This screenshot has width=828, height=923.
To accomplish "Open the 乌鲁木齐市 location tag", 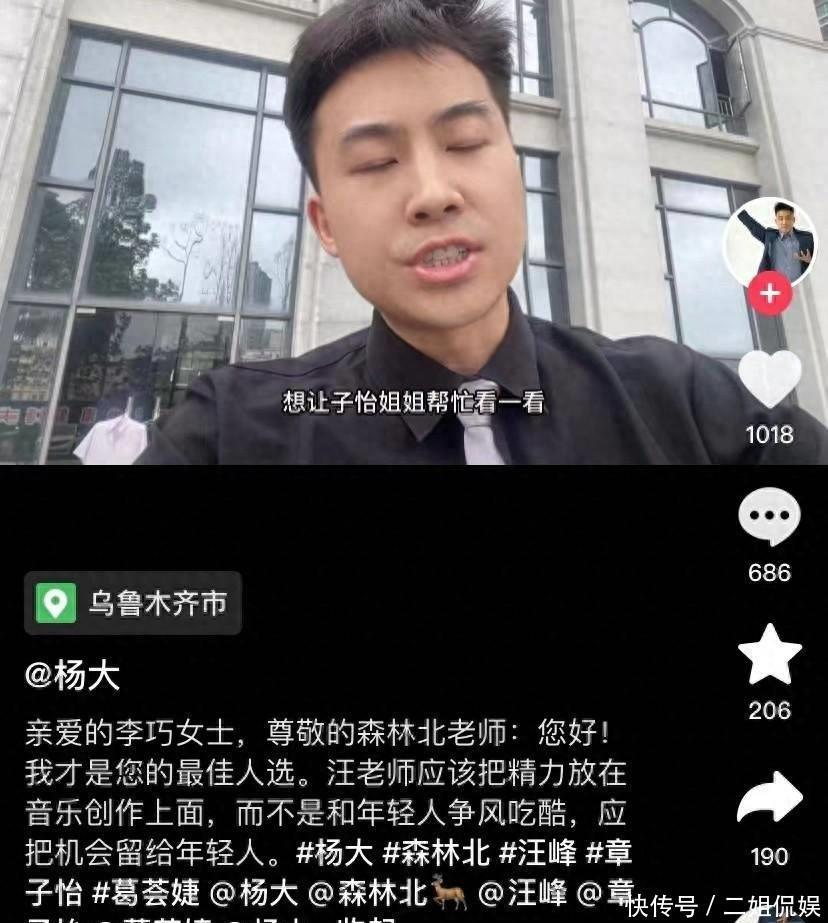I will (x=133, y=603).
